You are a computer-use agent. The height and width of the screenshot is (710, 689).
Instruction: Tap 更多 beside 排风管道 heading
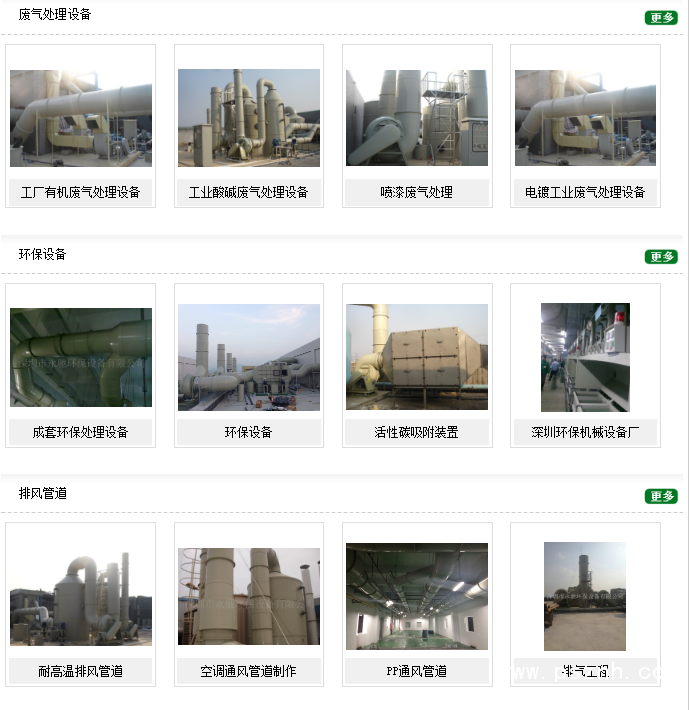661,496
